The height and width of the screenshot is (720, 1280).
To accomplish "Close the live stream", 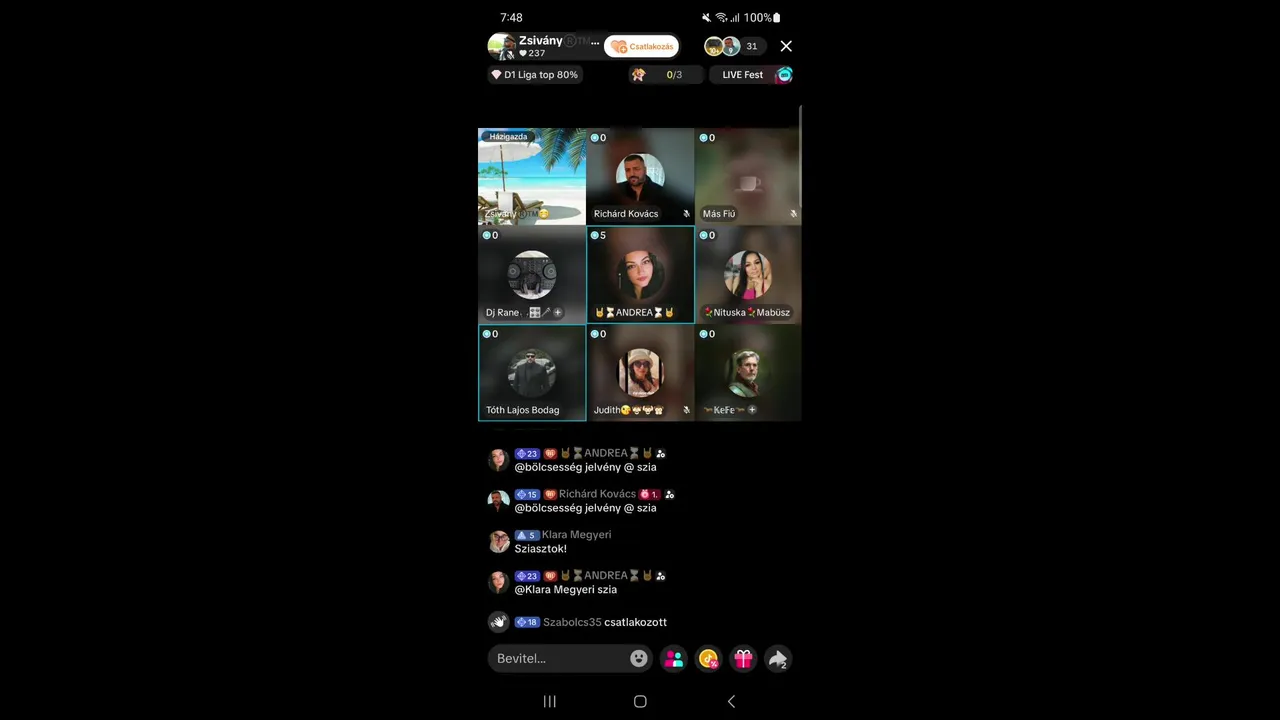I will (786, 46).
